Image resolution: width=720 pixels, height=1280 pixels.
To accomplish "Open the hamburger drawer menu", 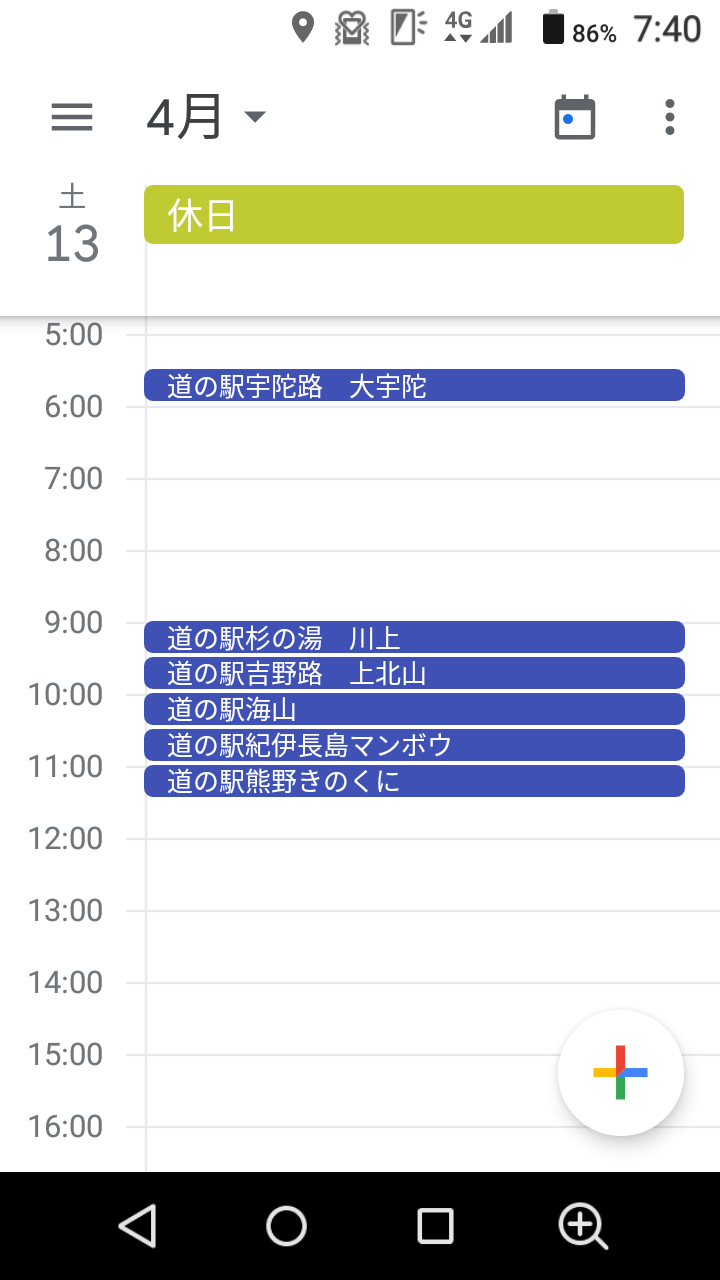I will tap(72, 118).
